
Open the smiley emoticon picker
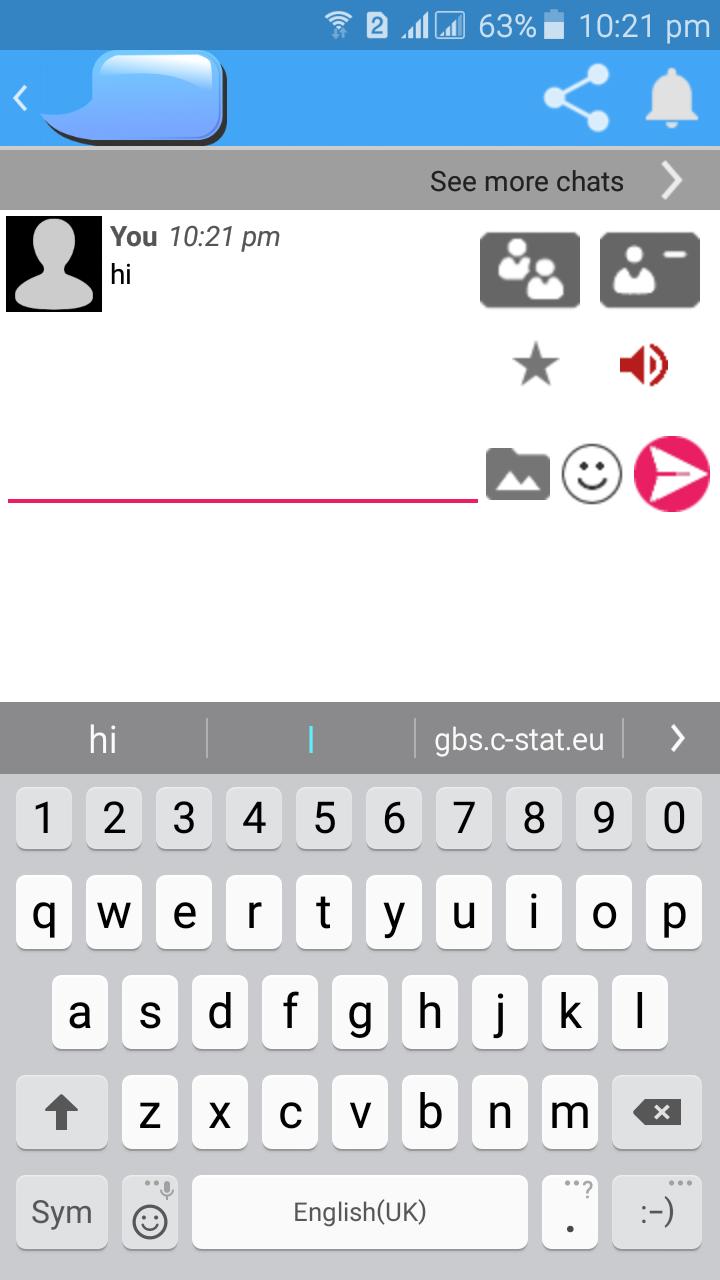[592, 474]
